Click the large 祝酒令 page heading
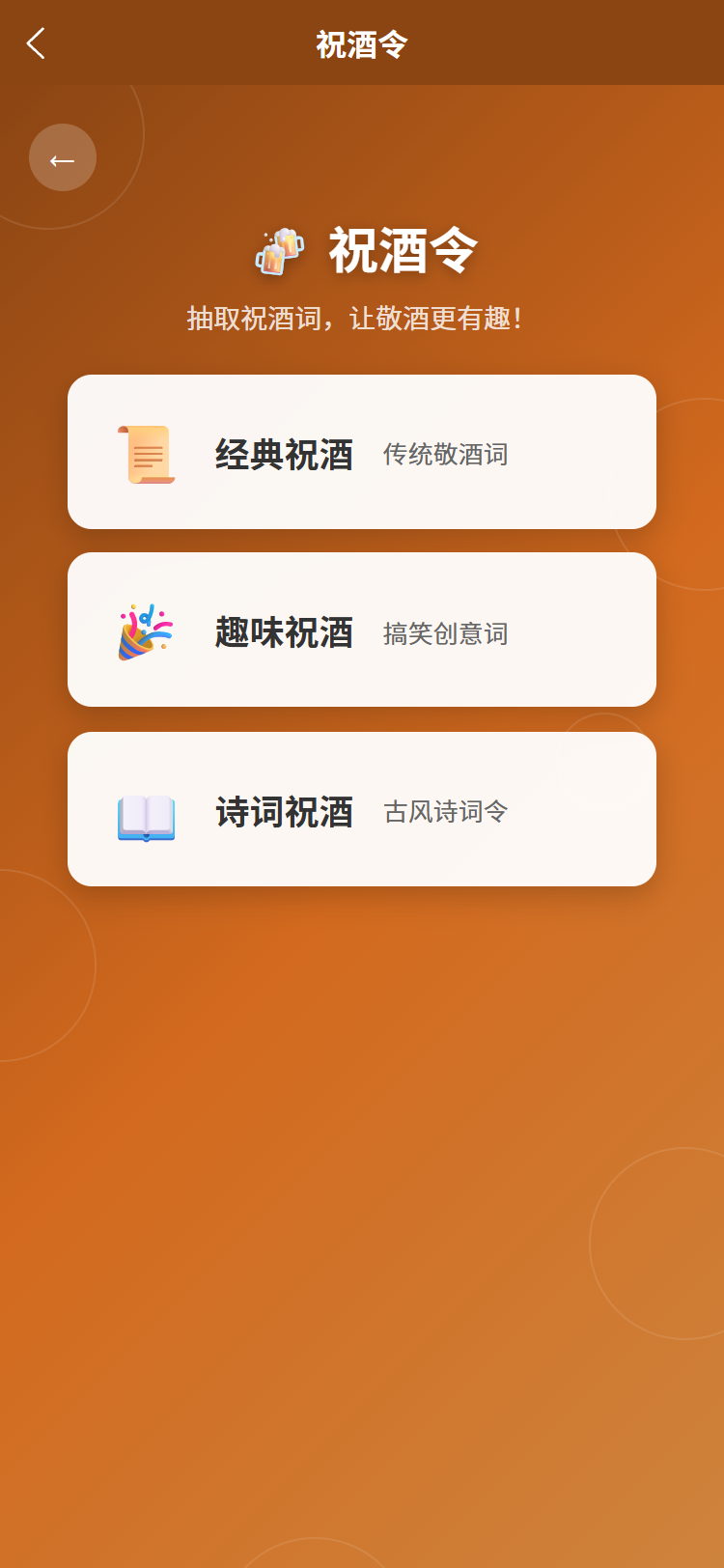724x1568 pixels. 403,249
